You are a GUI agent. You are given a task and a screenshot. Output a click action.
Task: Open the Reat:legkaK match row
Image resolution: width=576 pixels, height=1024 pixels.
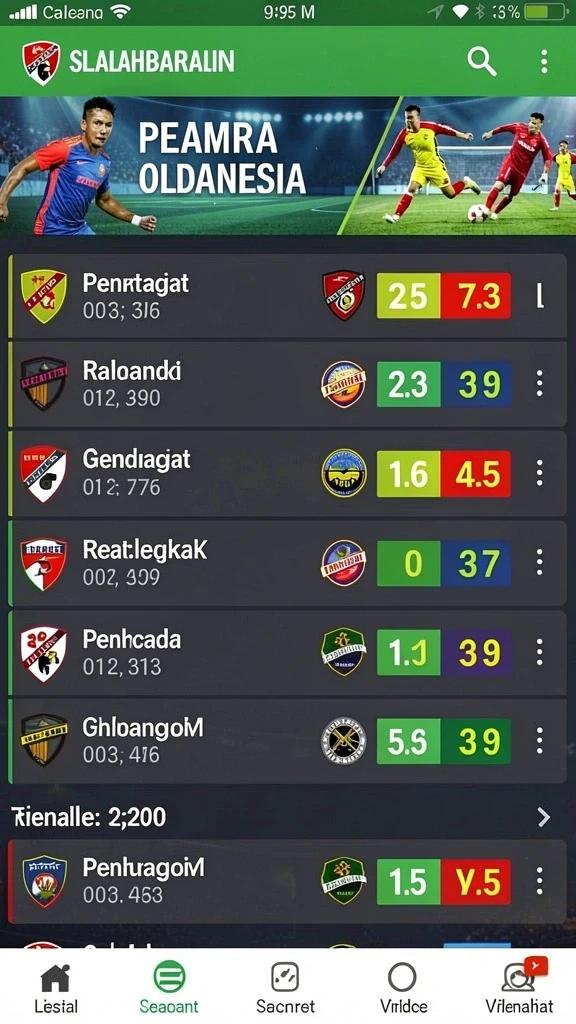click(x=287, y=562)
